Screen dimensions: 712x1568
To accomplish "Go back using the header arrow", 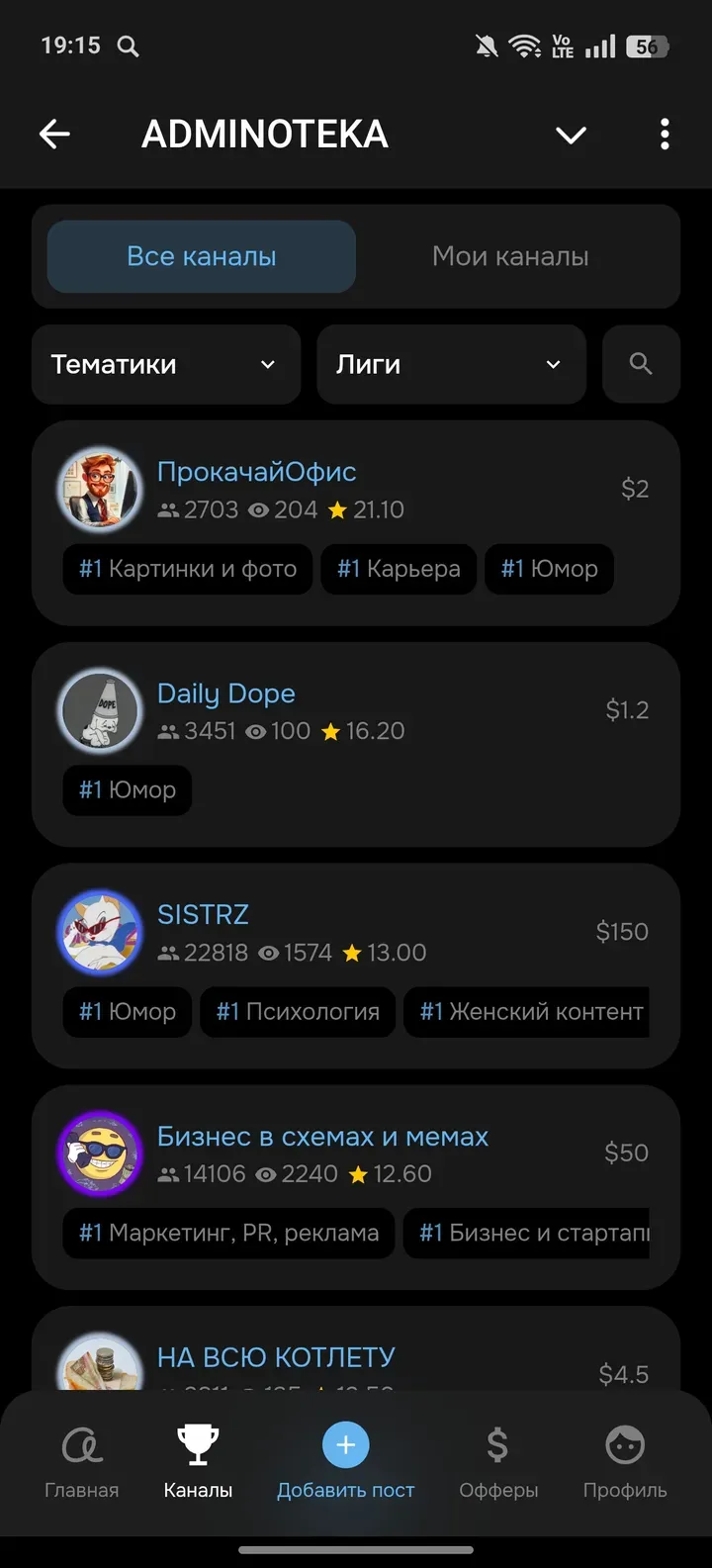I will coord(55,135).
